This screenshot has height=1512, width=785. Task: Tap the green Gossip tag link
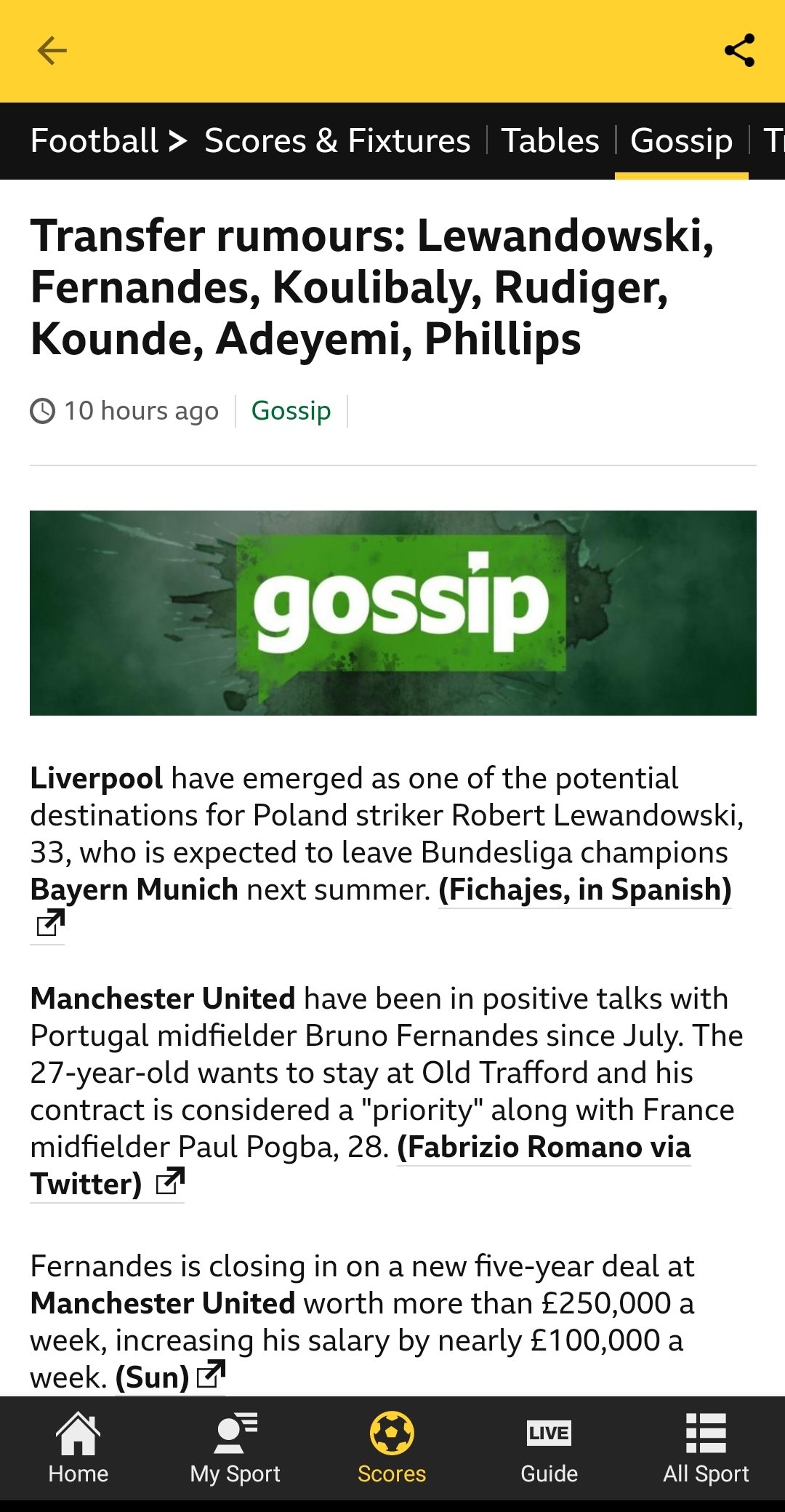(x=291, y=411)
